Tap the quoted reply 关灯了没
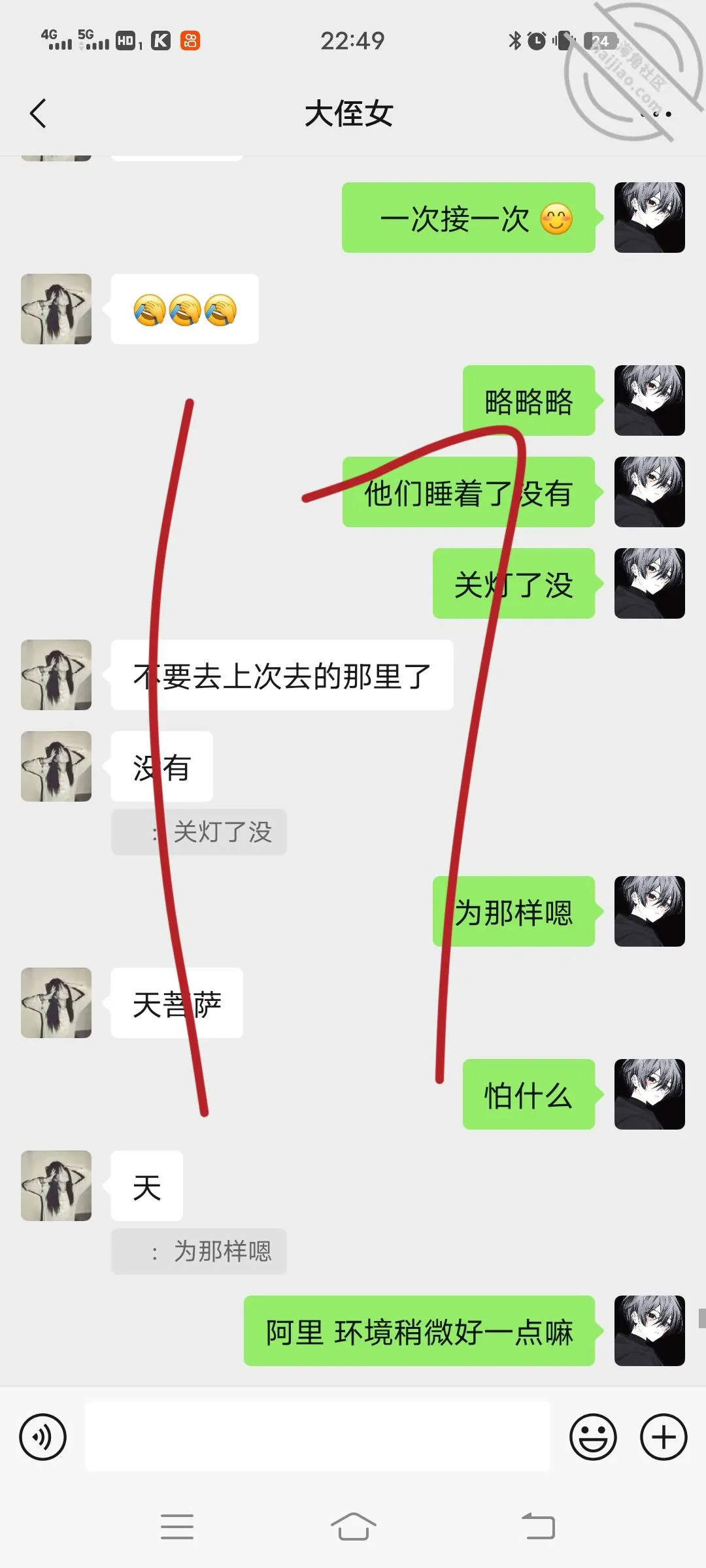 tap(199, 832)
